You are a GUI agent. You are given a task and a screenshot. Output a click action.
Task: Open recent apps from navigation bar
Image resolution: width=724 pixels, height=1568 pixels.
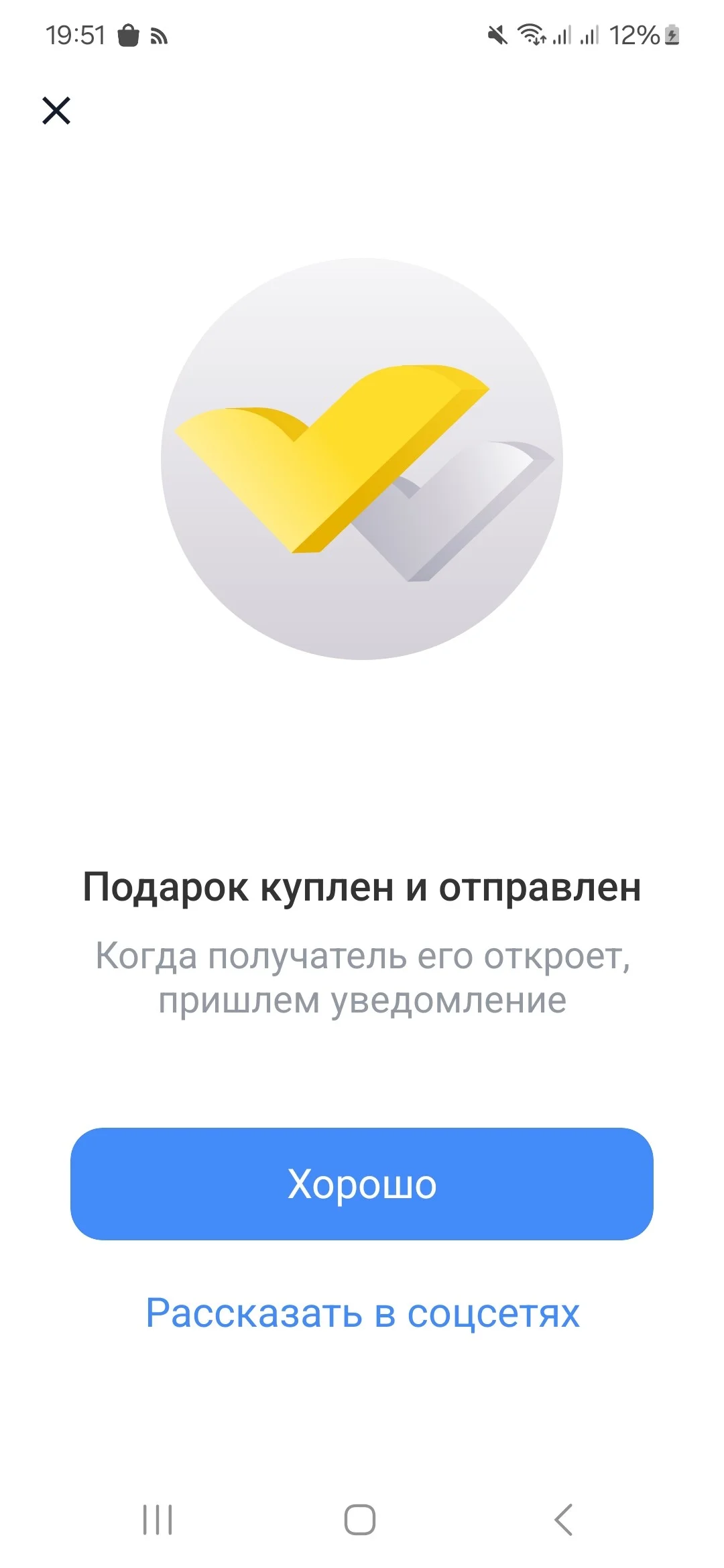[x=158, y=1519]
